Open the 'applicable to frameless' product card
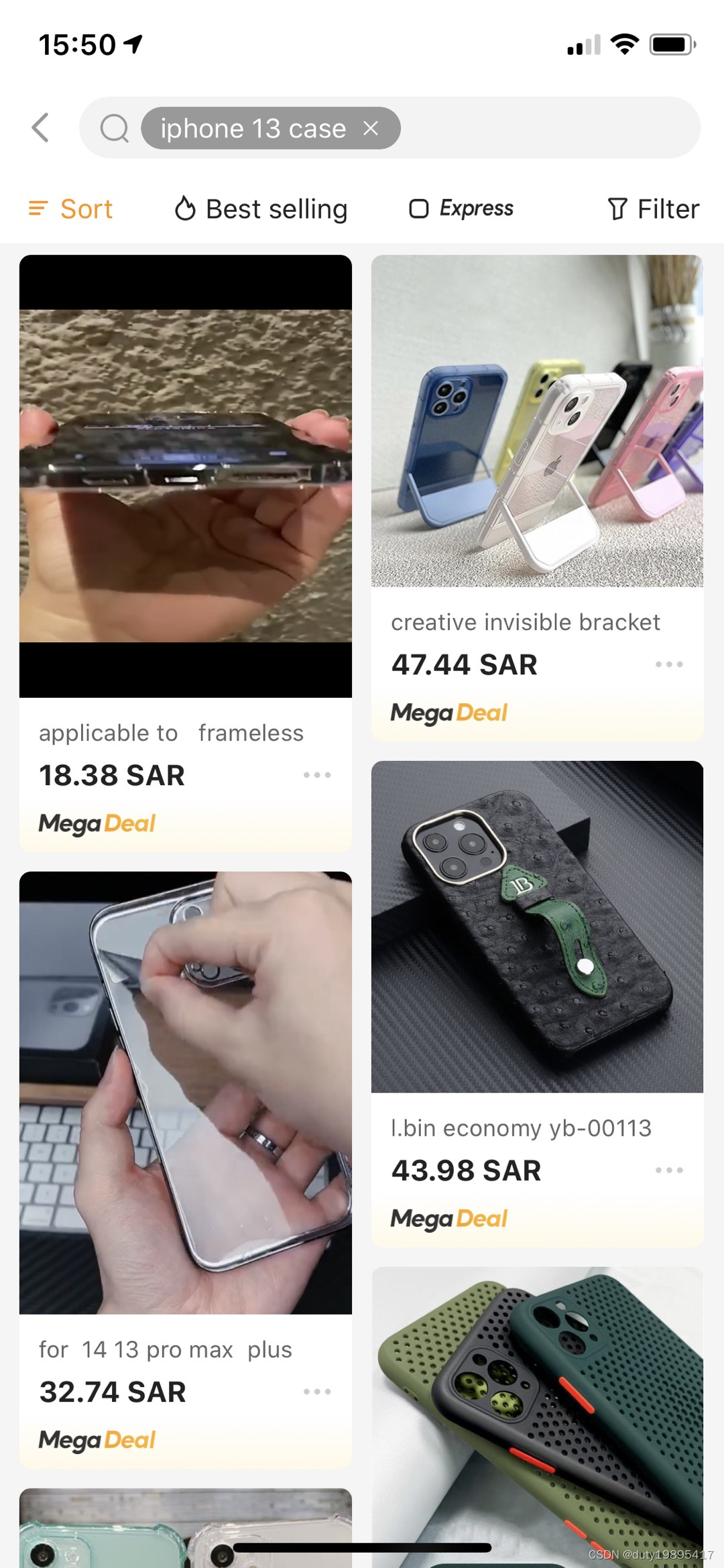This screenshot has width=724, height=1568. tap(185, 476)
